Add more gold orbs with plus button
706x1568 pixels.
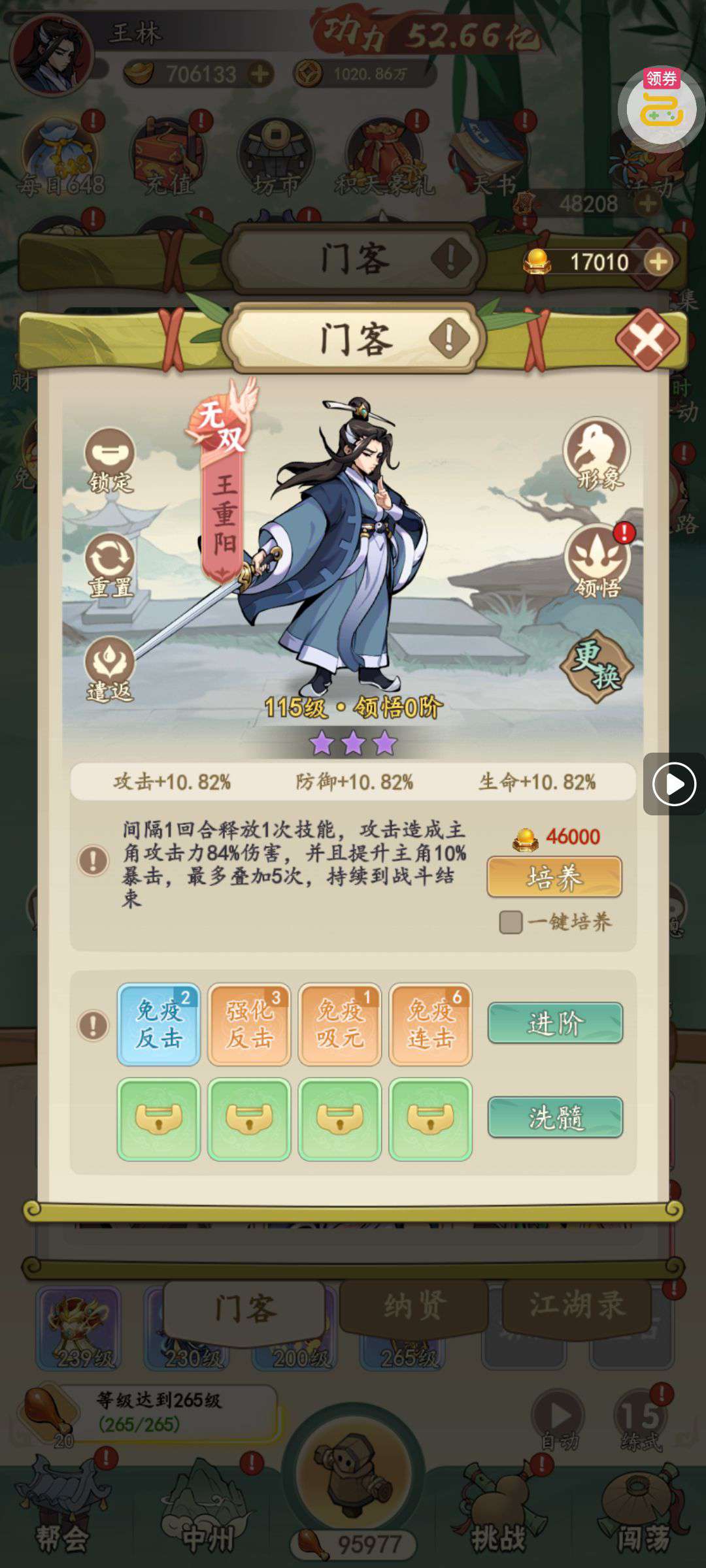point(658,262)
